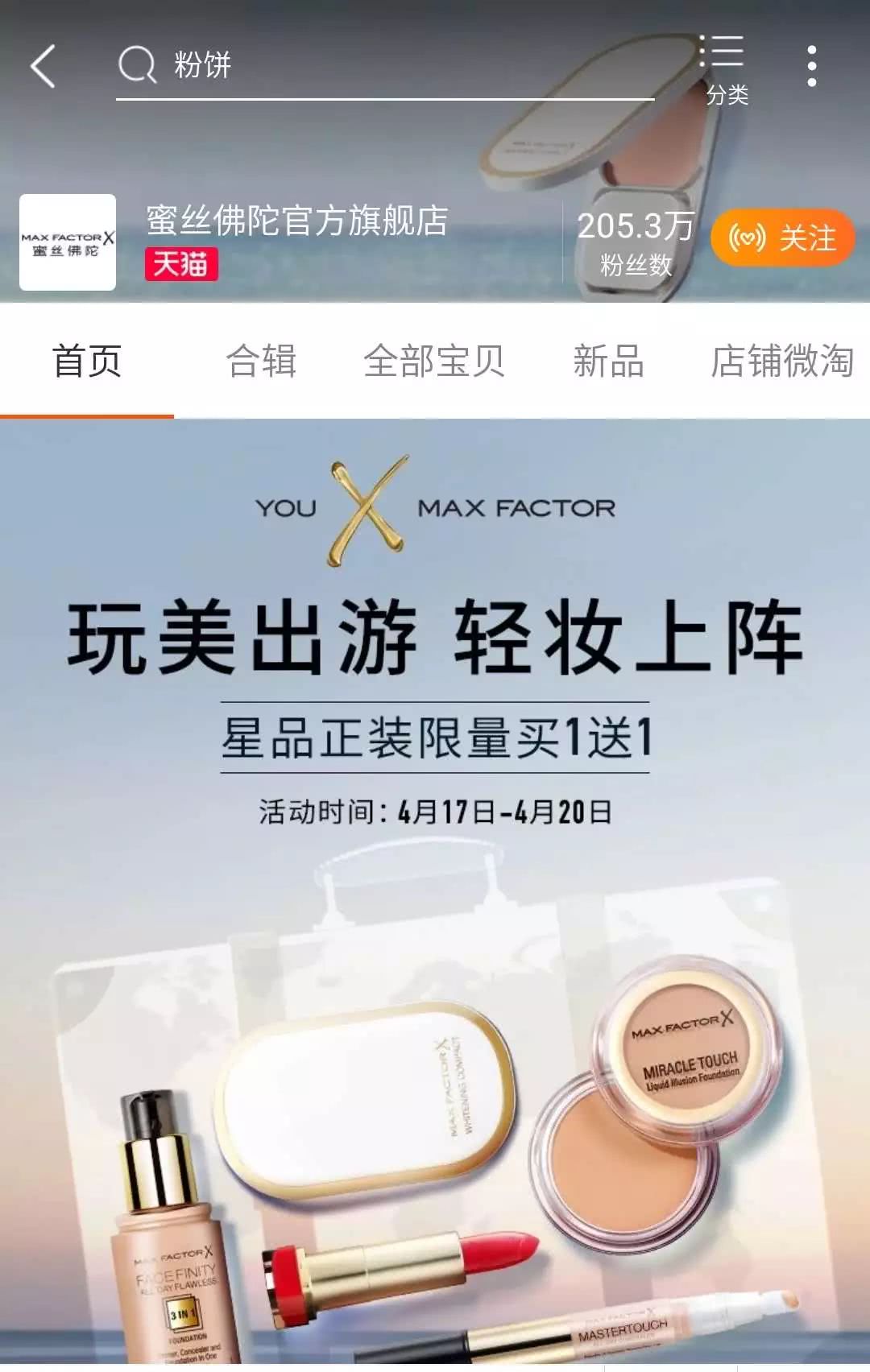This screenshot has width=870, height=1372.
Task: Go back using the top-left arrow
Action: (44, 66)
